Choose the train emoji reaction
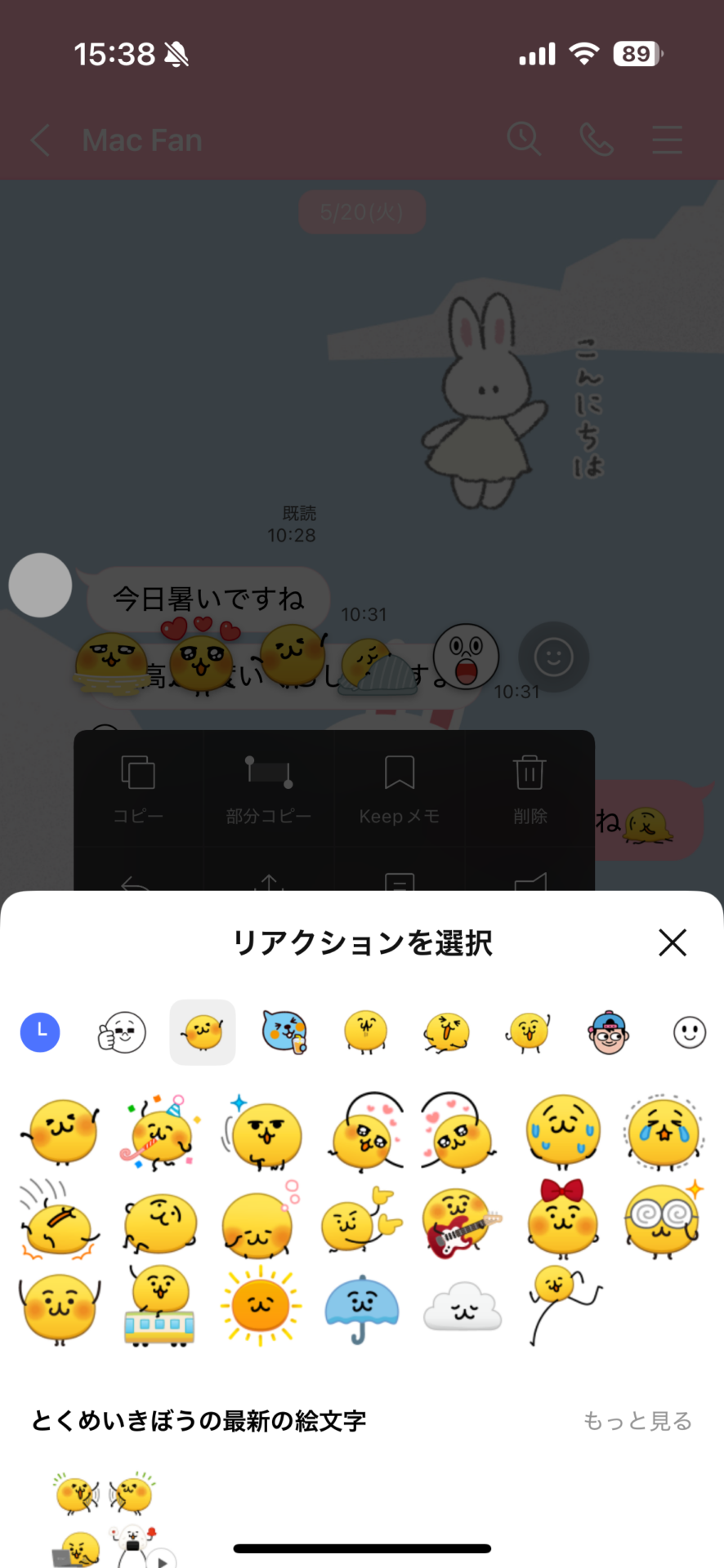This screenshot has height=1568, width=724. (x=159, y=1305)
